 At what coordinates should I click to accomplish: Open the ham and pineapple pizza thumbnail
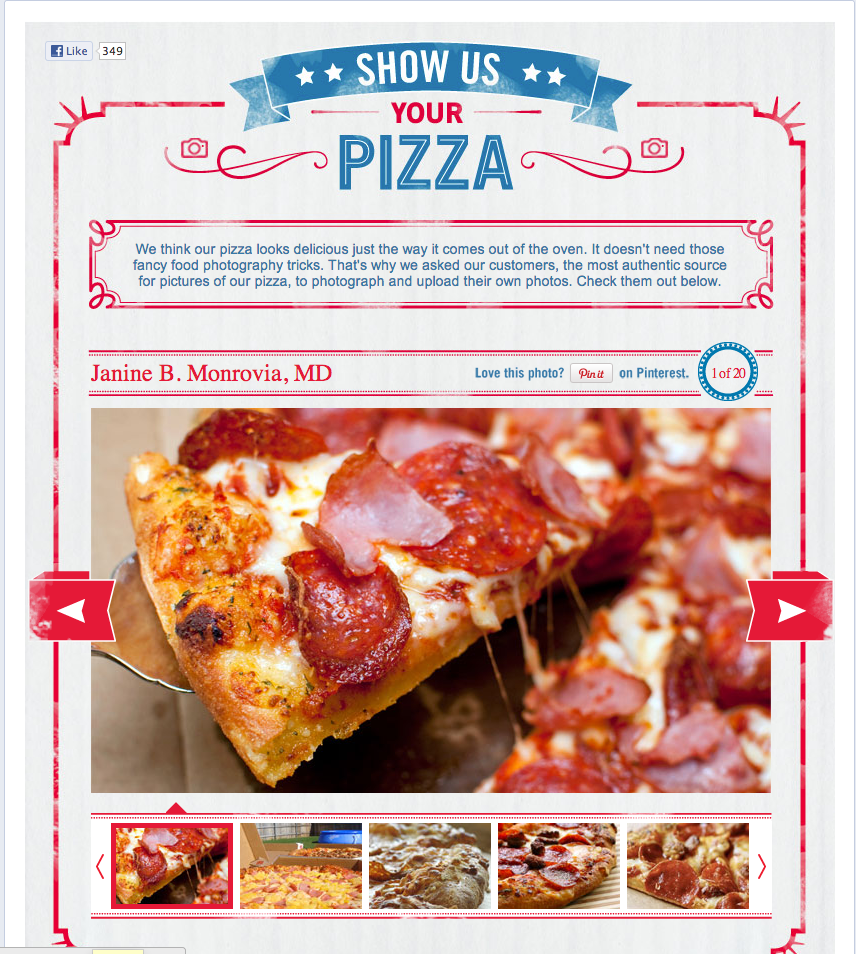click(x=301, y=866)
